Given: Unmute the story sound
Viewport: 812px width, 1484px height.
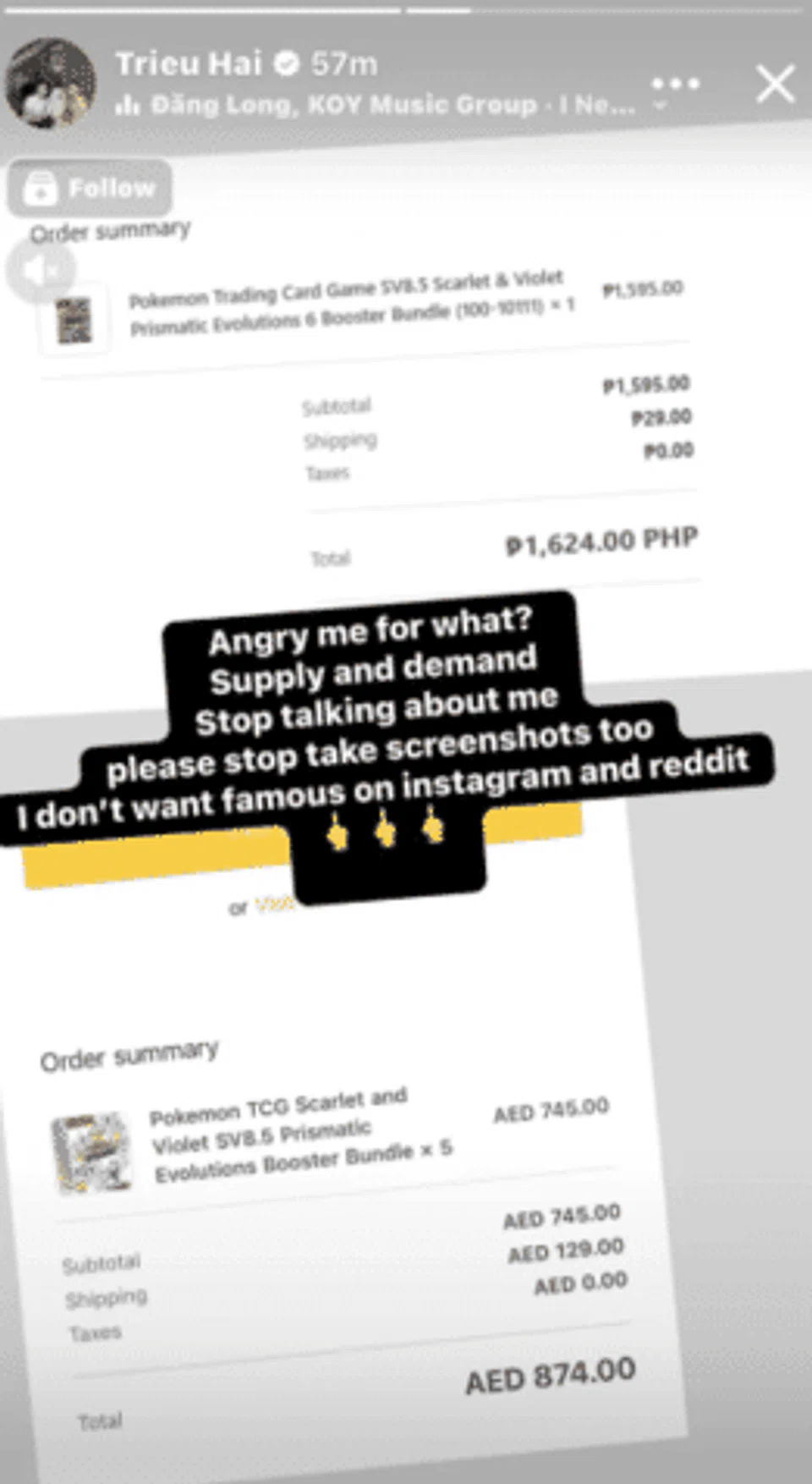Looking at the screenshot, I should (x=40, y=271).
